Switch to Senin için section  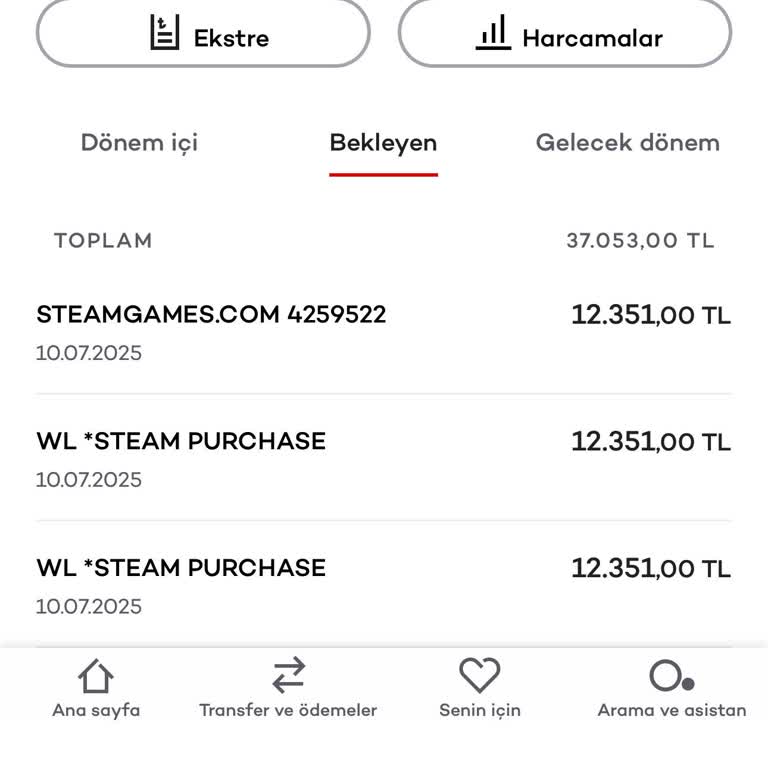[x=480, y=689]
